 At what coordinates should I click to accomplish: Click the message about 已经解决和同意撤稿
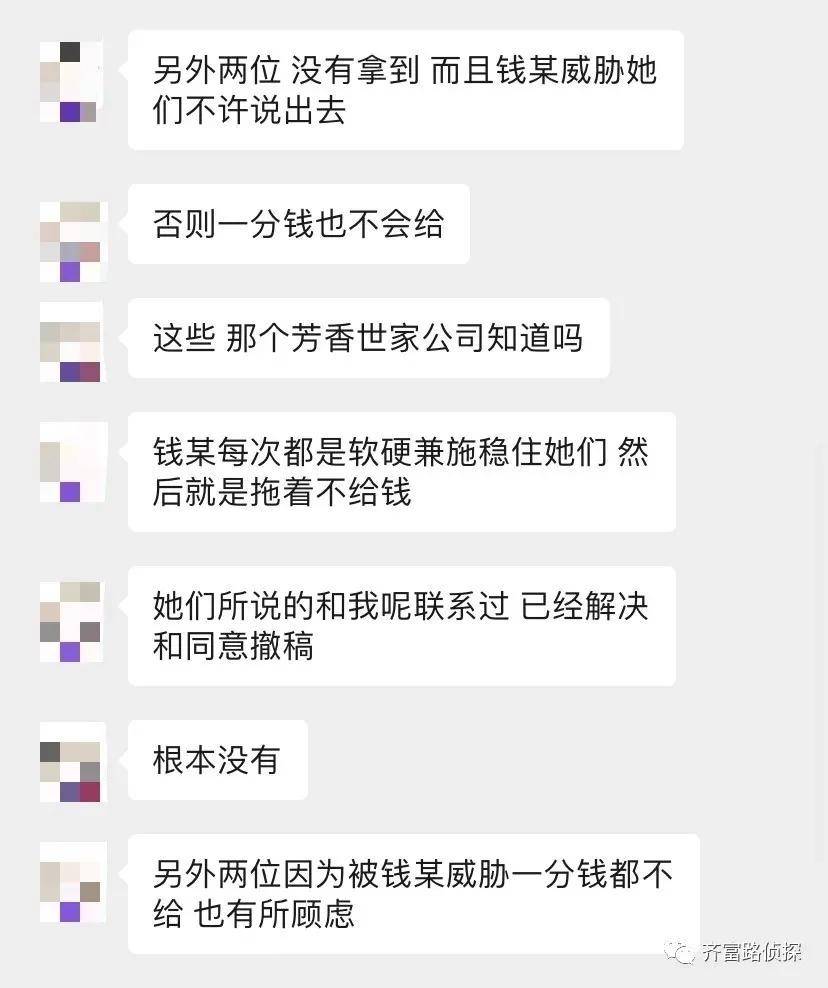tap(400, 625)
